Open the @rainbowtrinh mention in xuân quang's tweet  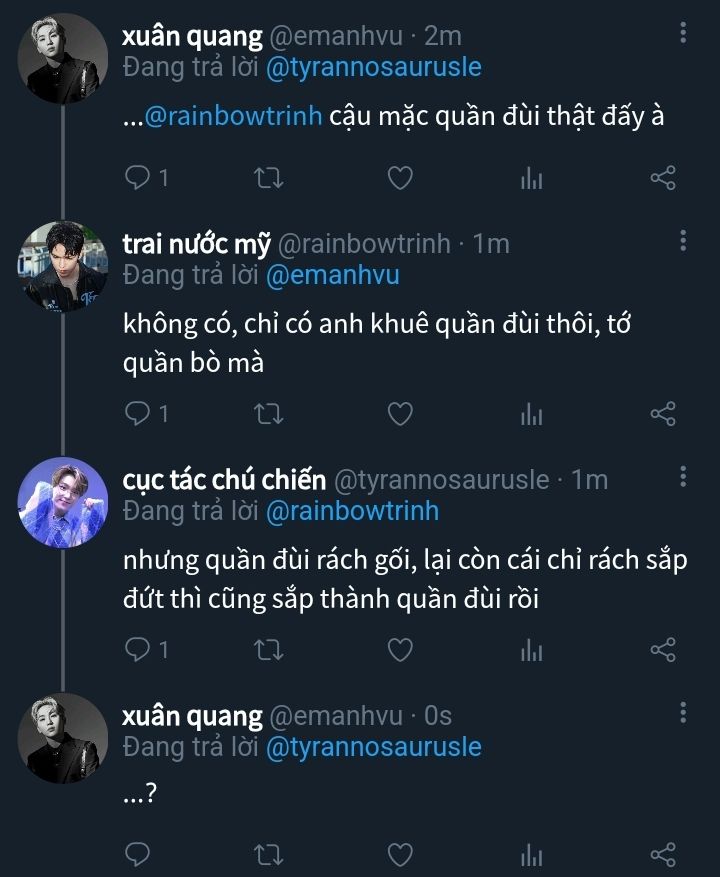235,116
